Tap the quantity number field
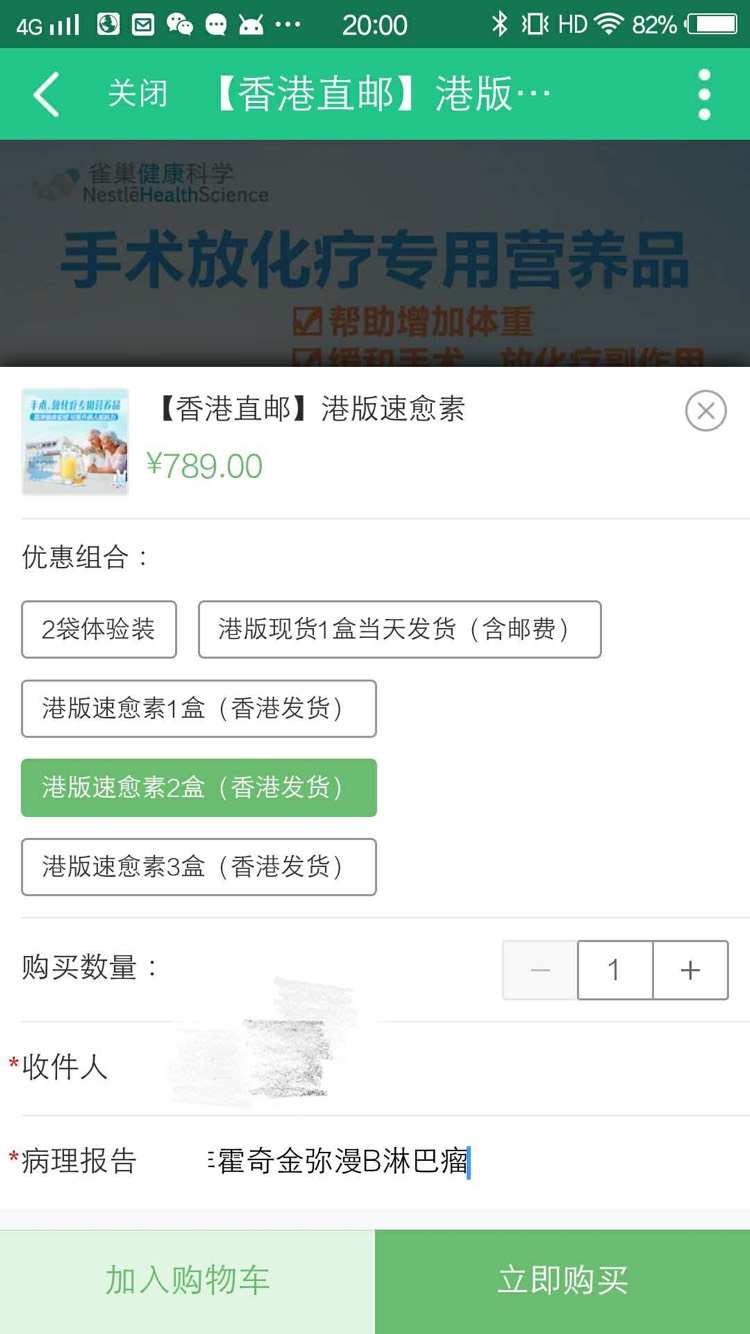 click(x=614, y=970)
